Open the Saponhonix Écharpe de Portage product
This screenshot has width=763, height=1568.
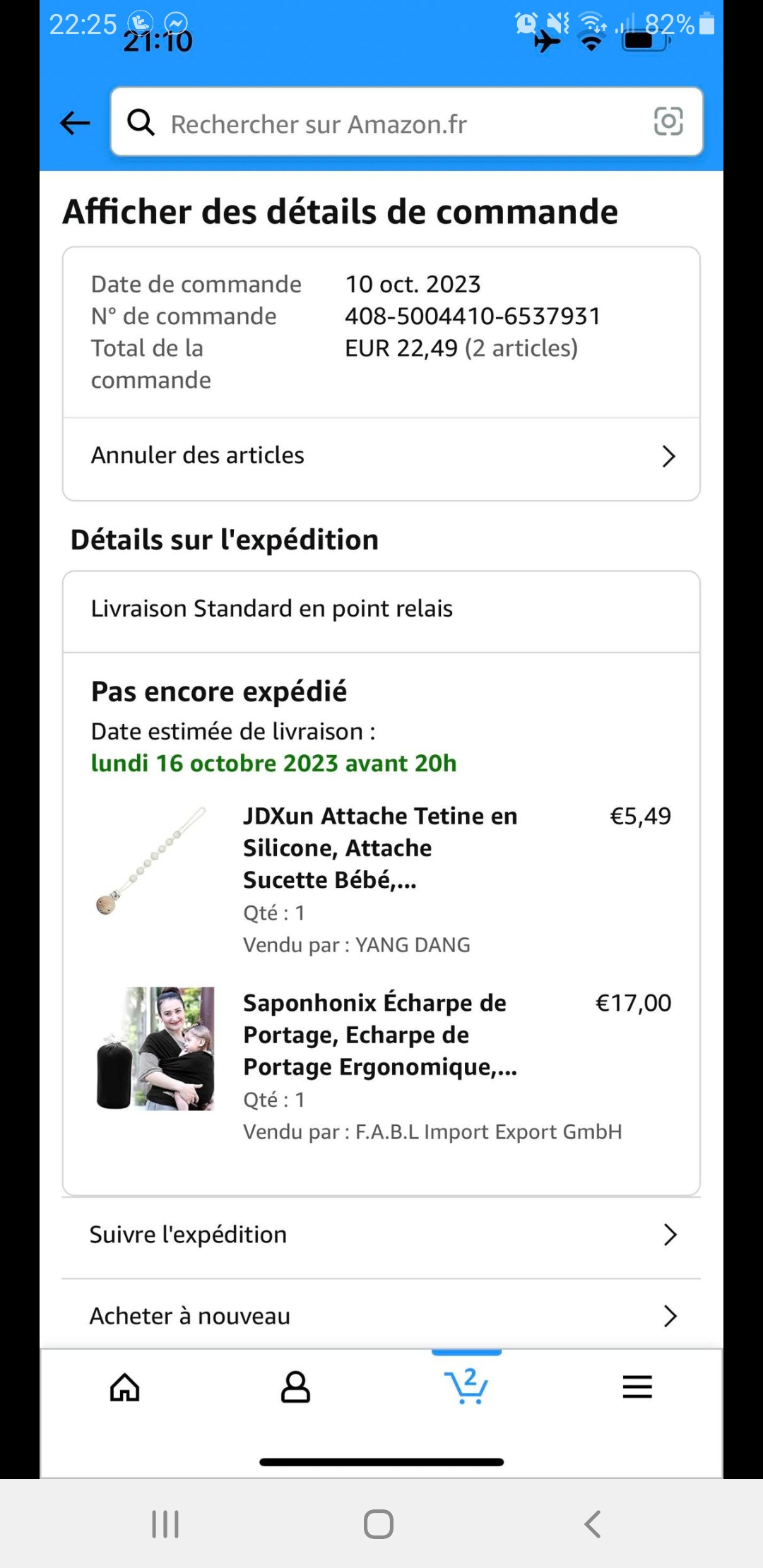pyautogui.click(x=380, y=1035)
